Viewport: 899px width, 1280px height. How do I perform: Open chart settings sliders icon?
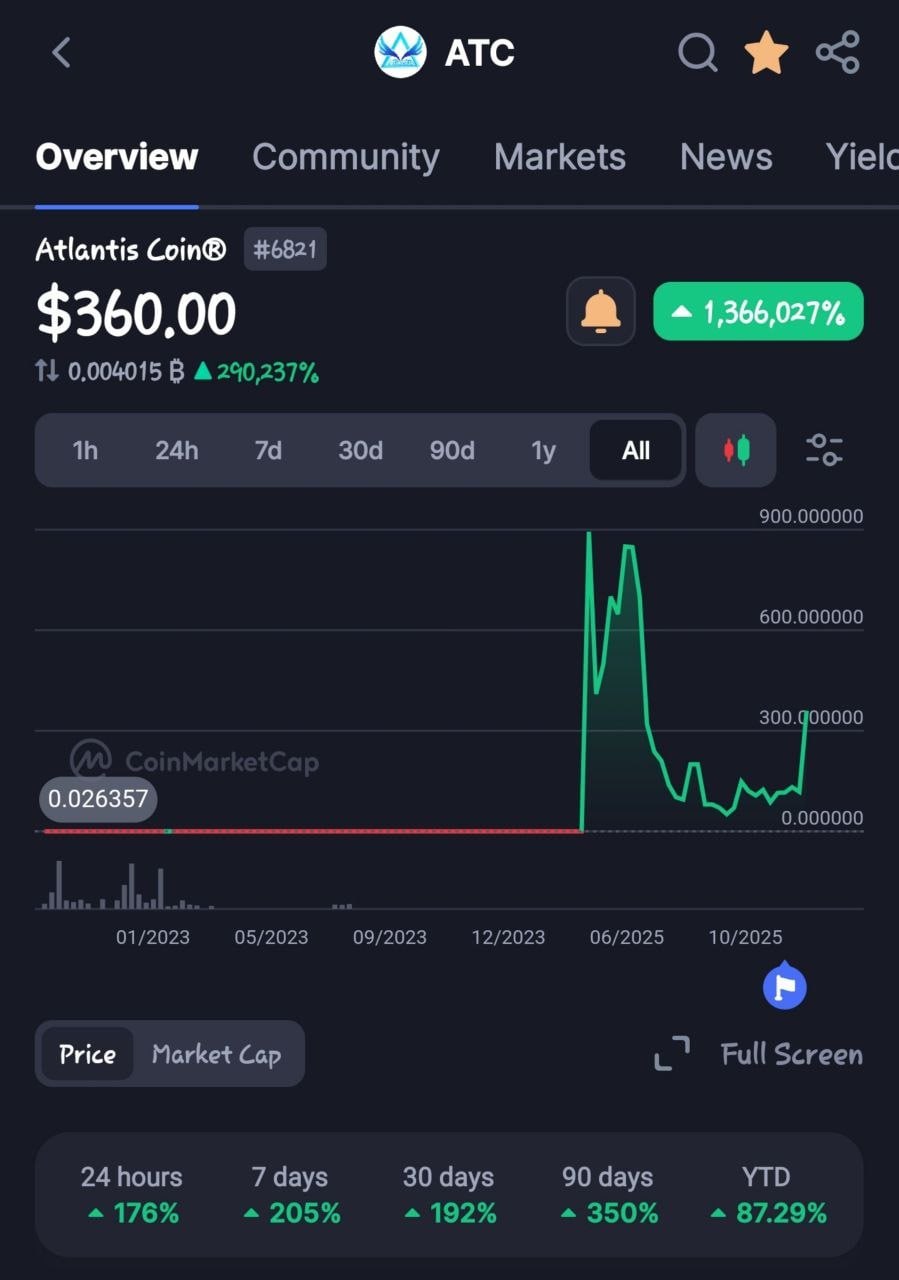tap(824, 451)
